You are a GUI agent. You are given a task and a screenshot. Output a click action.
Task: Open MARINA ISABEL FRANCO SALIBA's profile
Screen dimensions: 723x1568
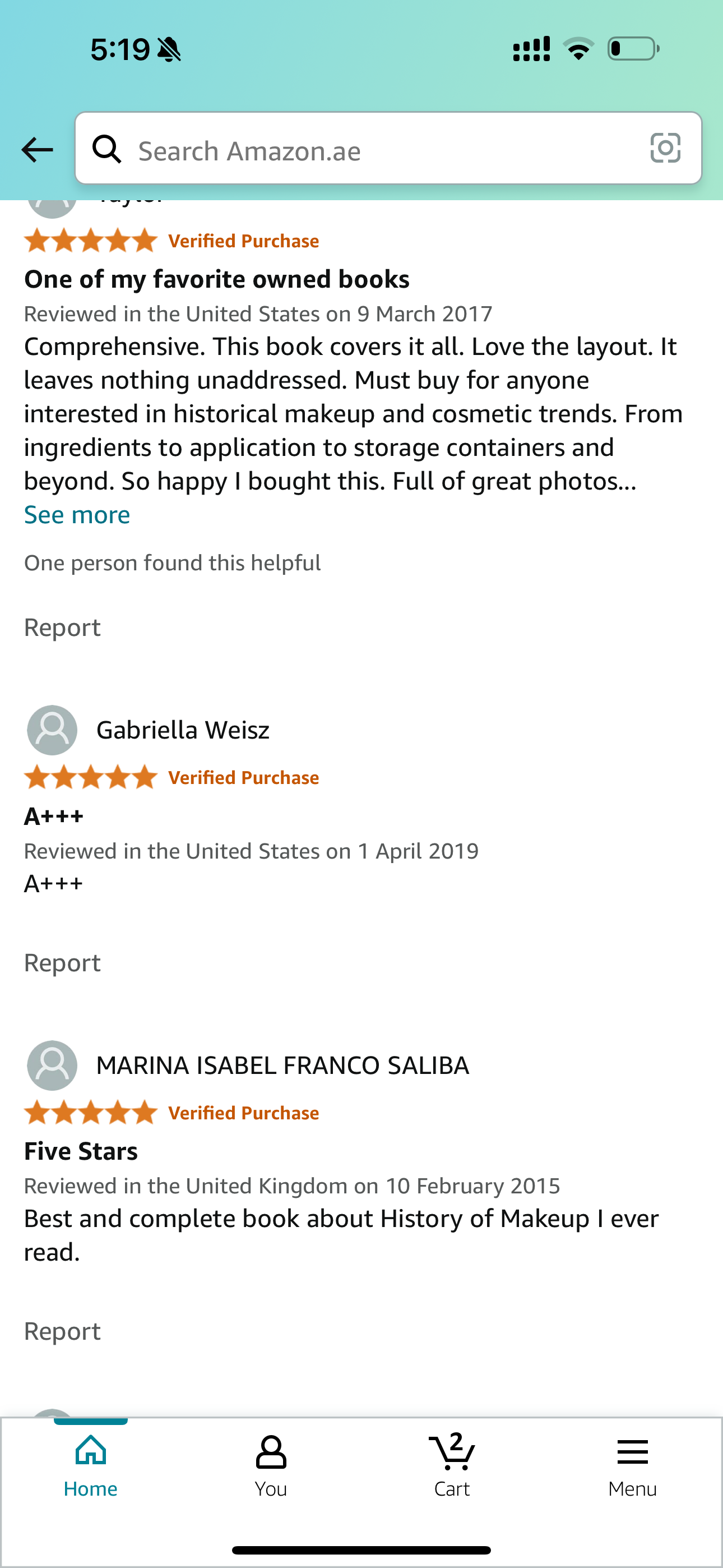(282, 1065)
